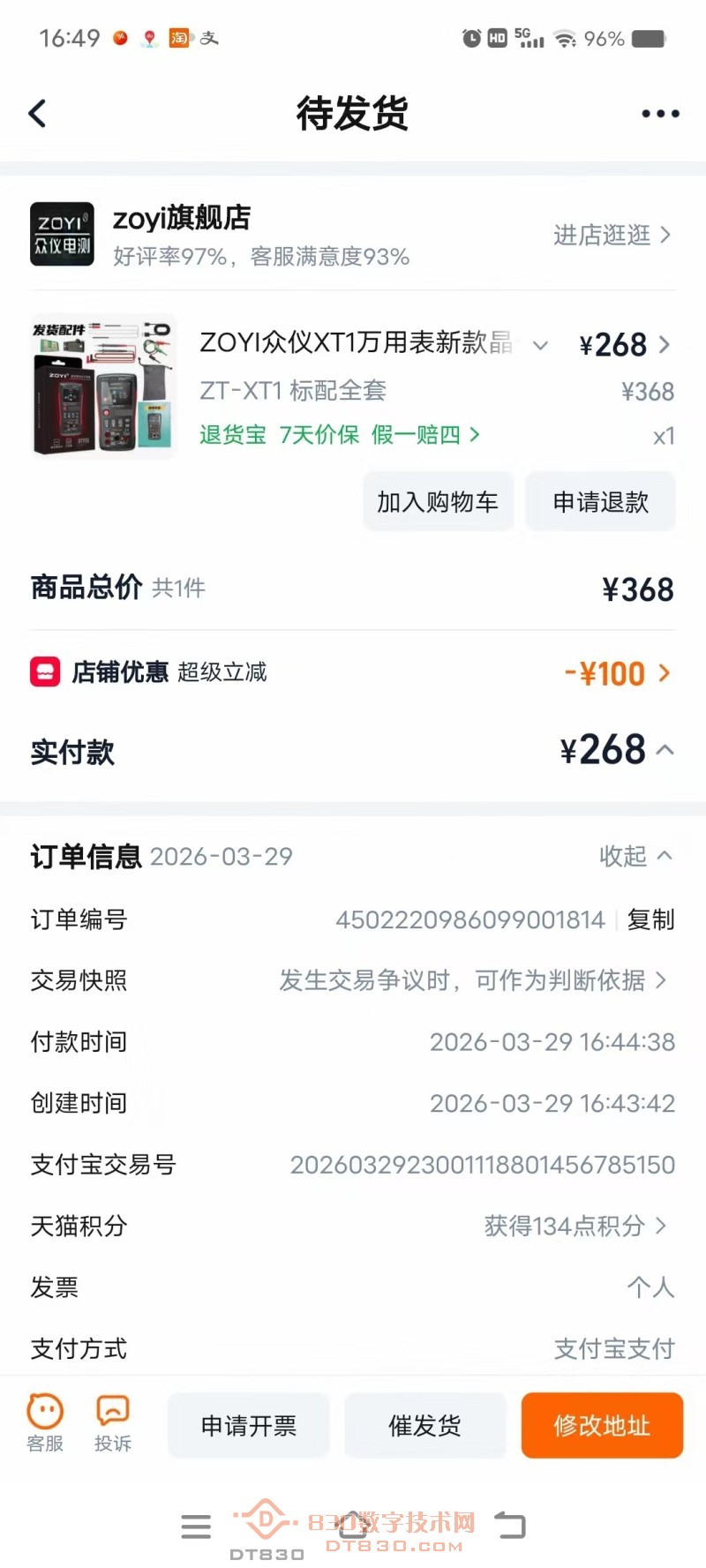Viewport: 706px width, 1568px height.
Task: Open the three-dot more options menu
Action: [x=659, y=113]
